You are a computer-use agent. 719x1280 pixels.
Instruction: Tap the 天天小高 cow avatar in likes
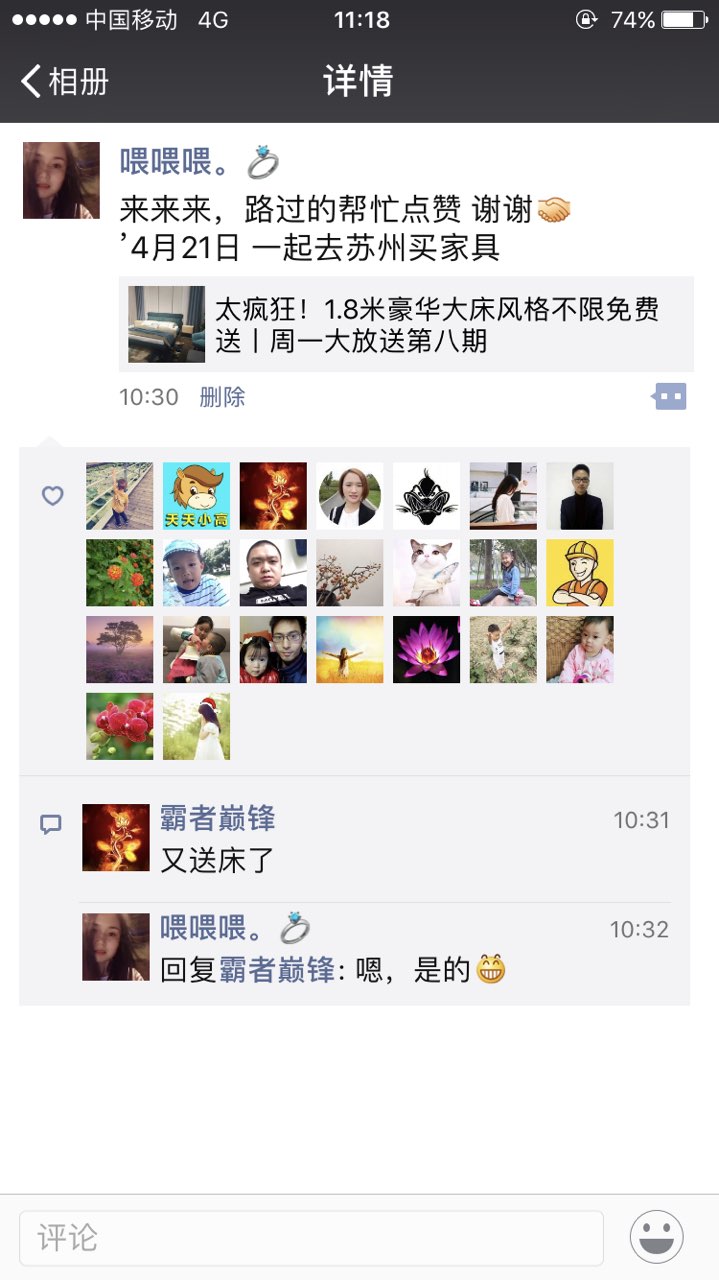196,496
